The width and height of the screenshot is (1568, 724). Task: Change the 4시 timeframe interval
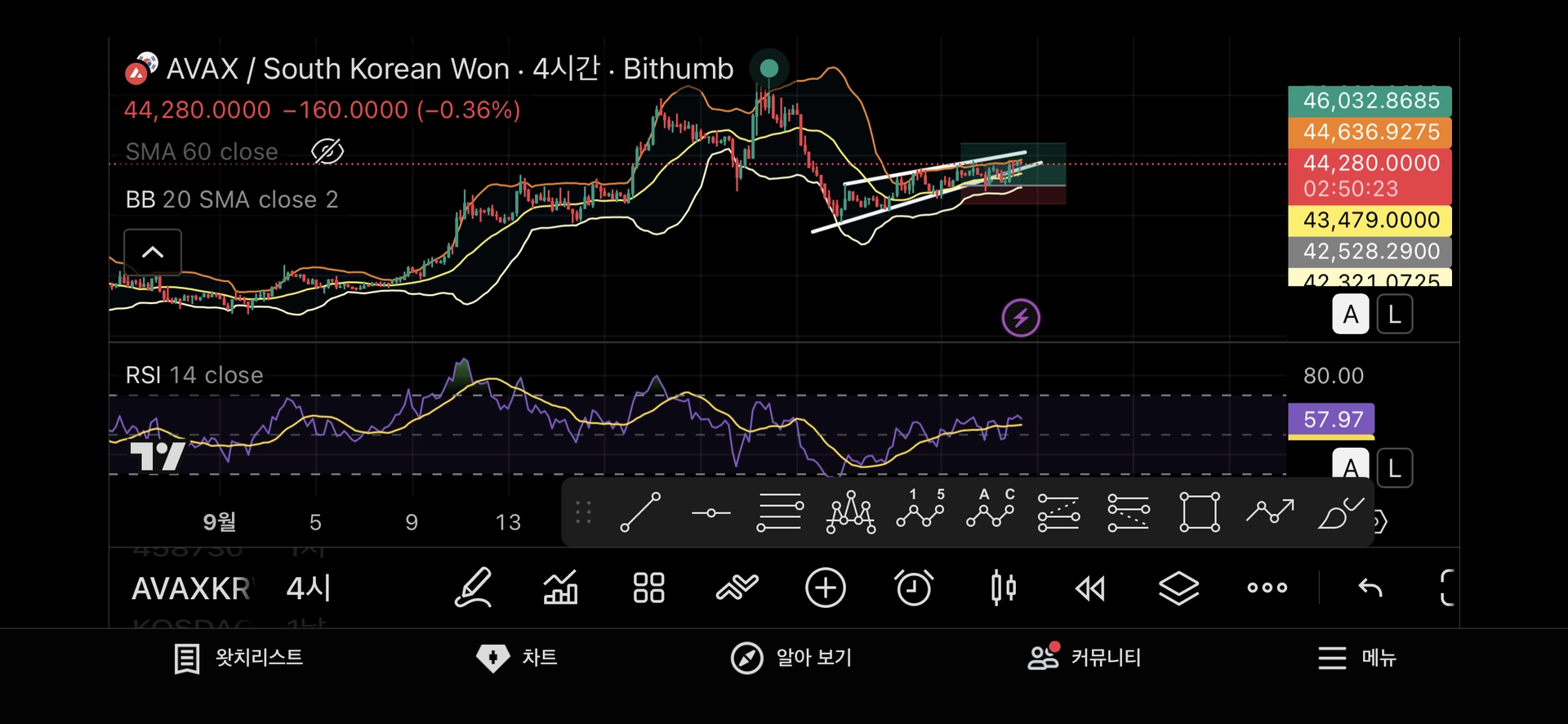(308, 588)
